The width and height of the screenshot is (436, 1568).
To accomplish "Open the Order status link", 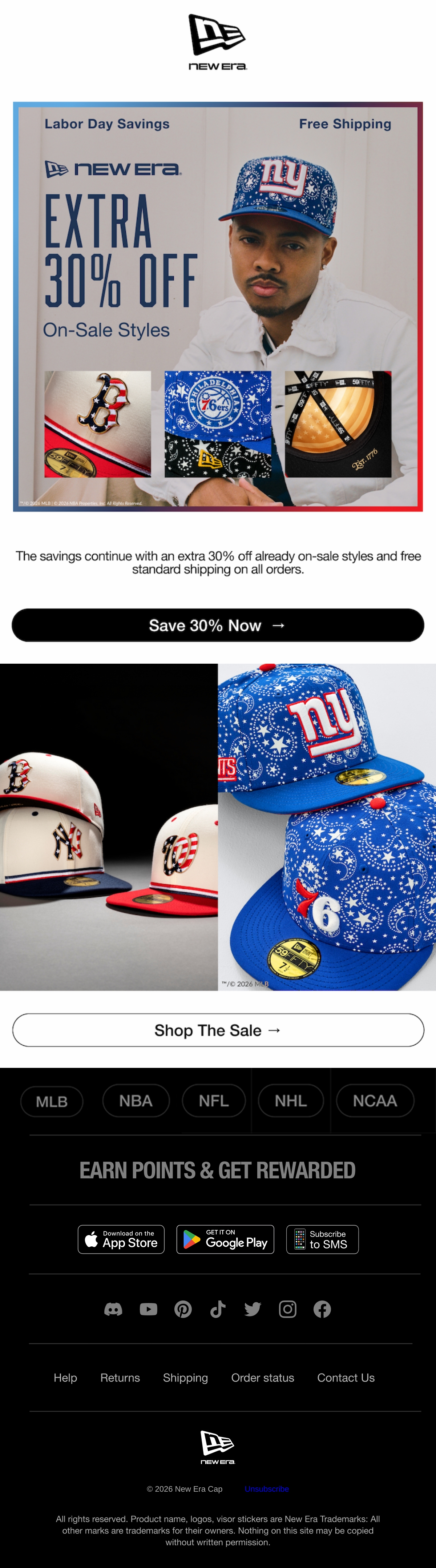I will click(263, 1378).
